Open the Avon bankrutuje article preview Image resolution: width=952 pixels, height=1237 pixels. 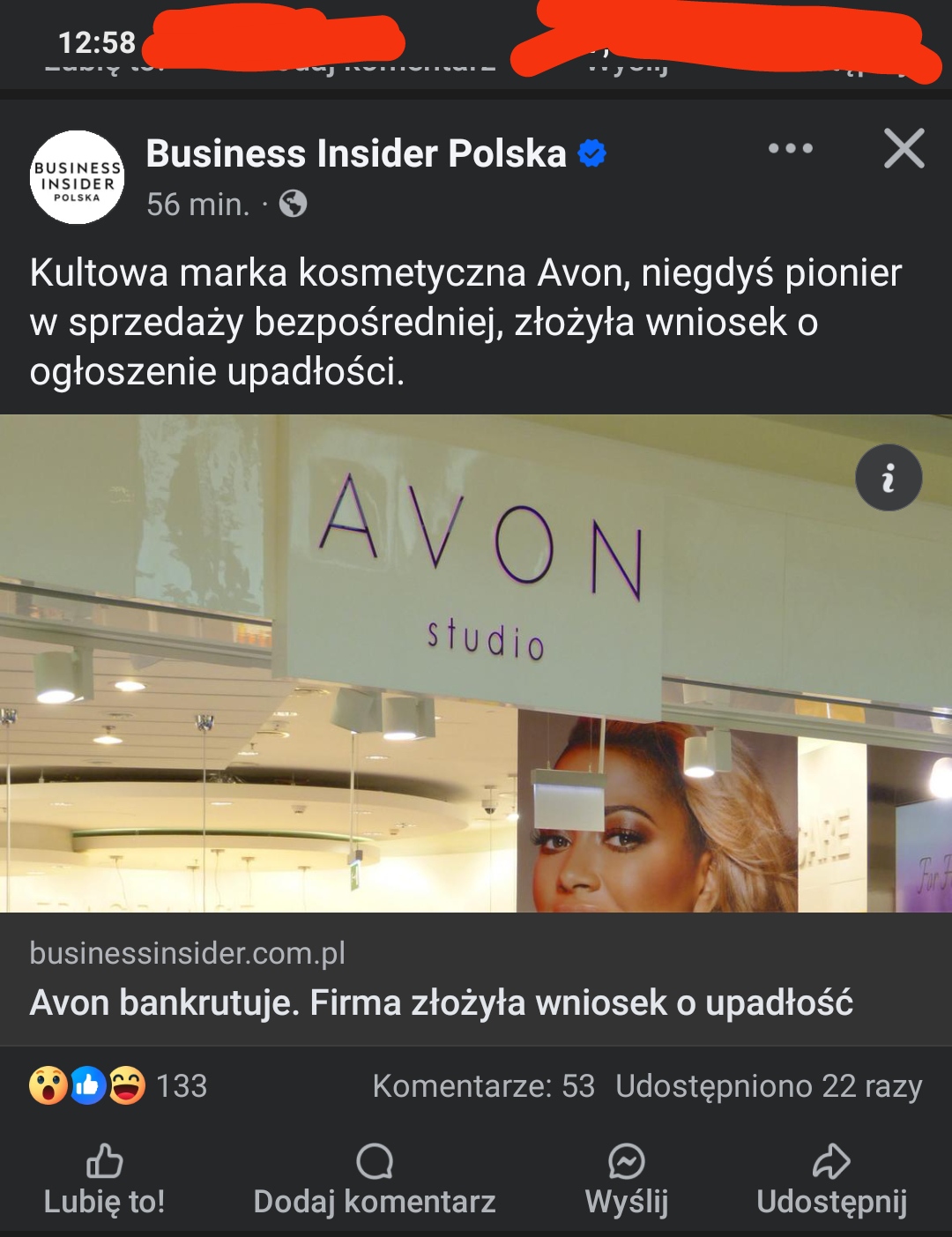coord(441,1002)
